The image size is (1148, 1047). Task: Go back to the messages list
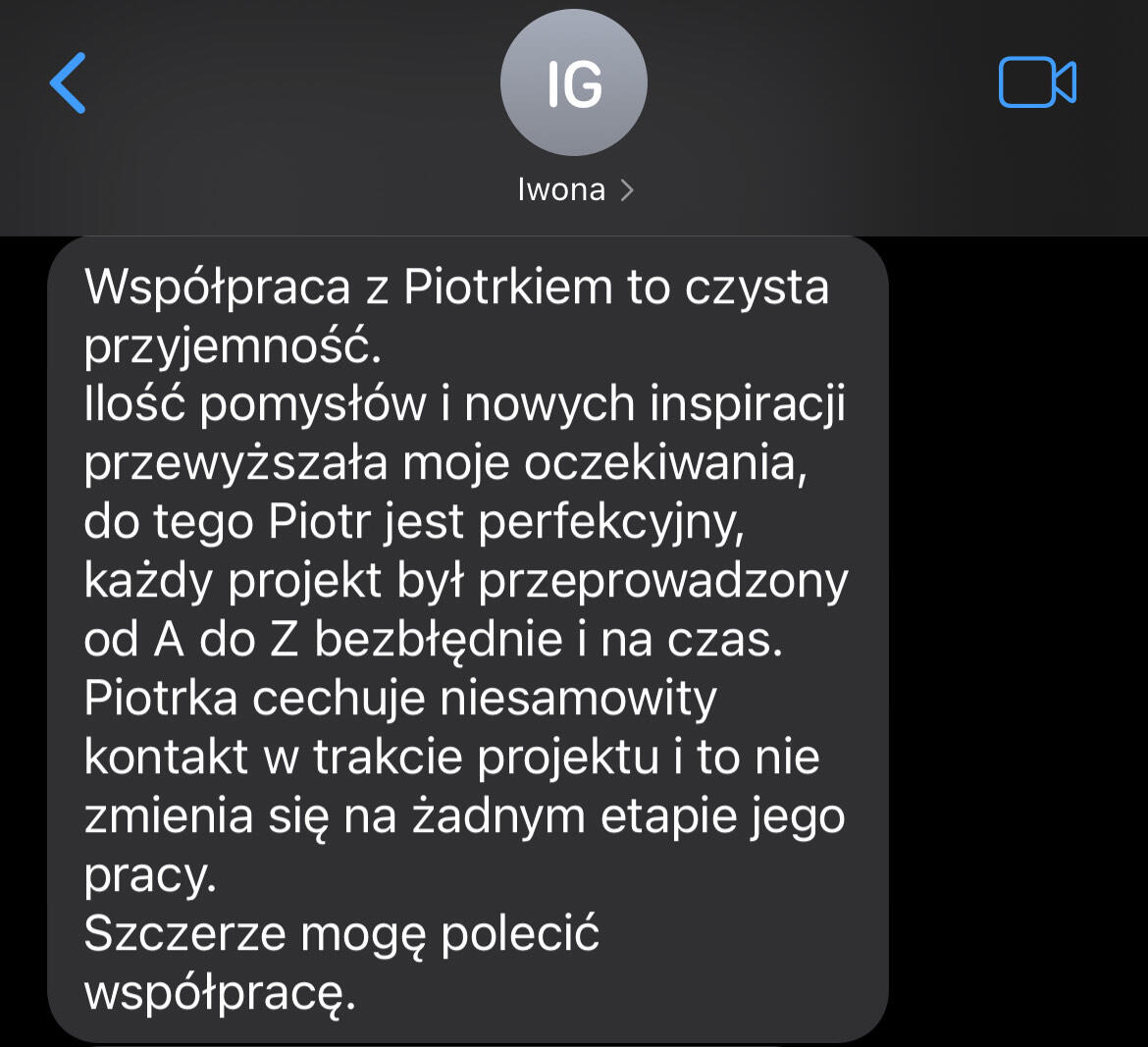point(69,83)
